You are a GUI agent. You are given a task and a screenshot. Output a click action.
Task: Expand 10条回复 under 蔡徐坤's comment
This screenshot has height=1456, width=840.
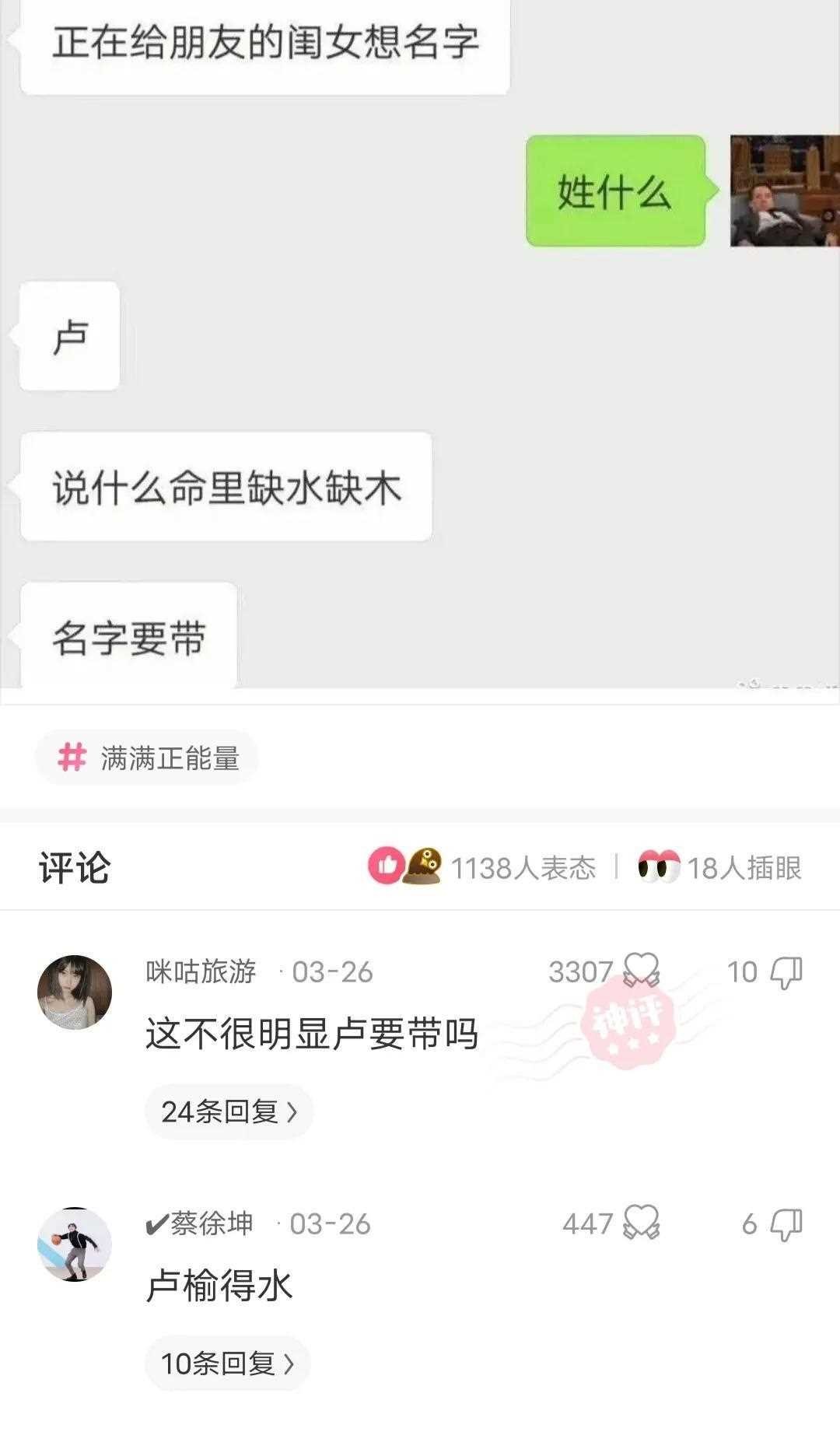[227, 1363]
